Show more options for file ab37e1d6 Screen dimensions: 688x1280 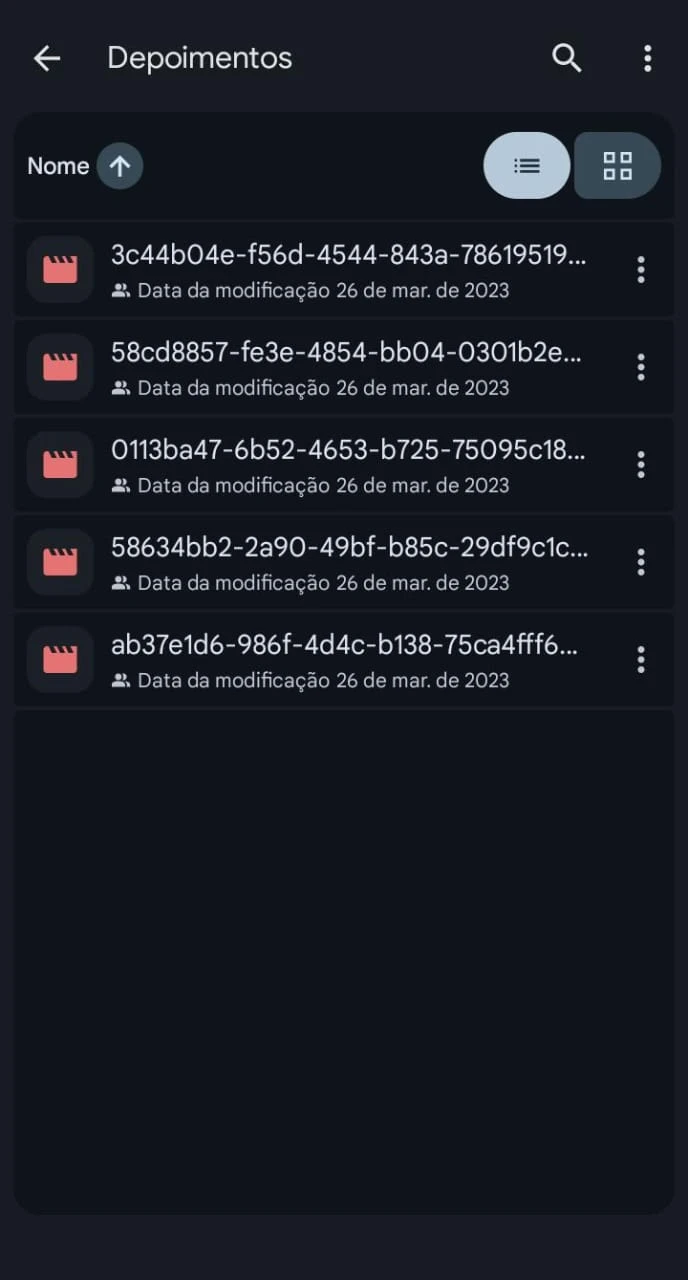[641, 660]
